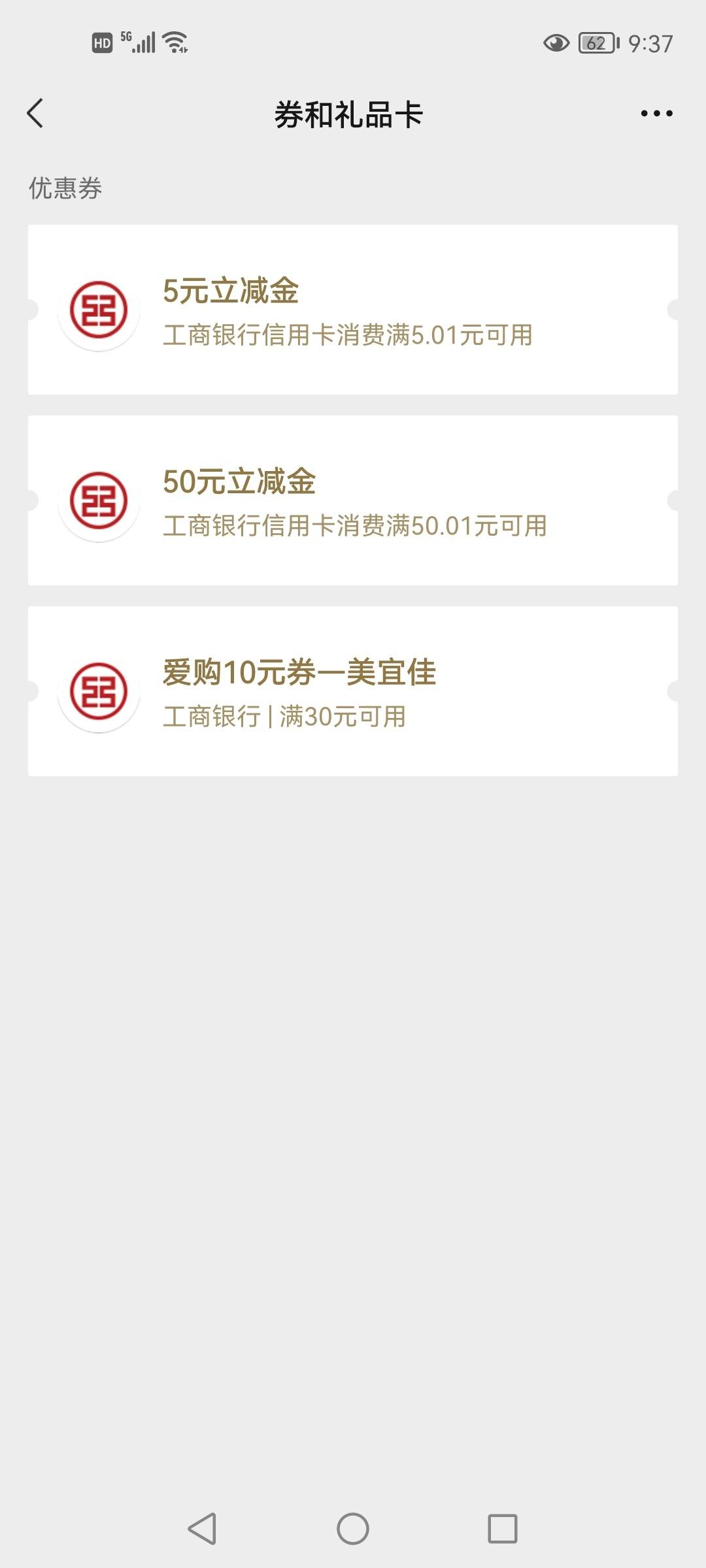This screenshot has width=706, height=1568.
Task: Open the 50元立减金 coupon
Action: 353,500
